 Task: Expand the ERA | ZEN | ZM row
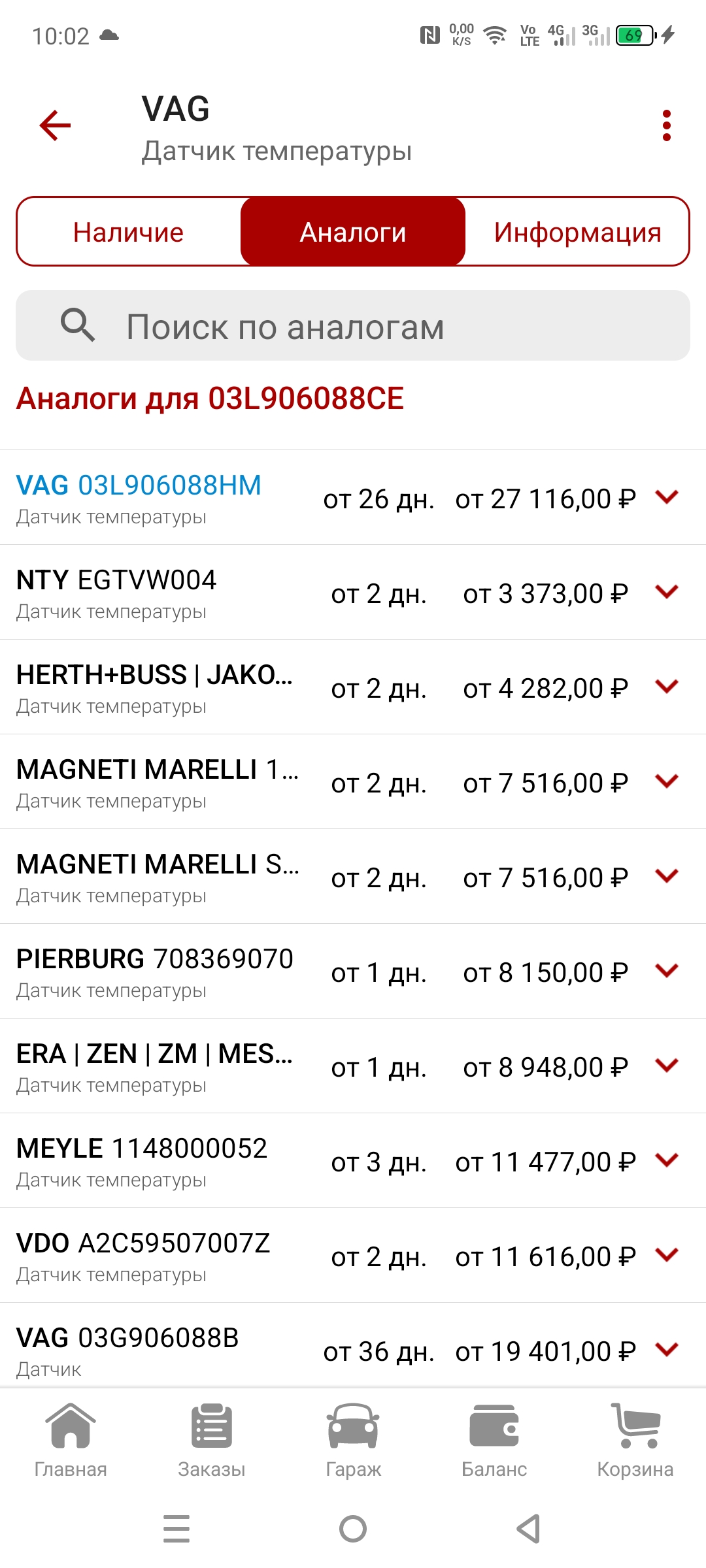(x=666, y=1066)
